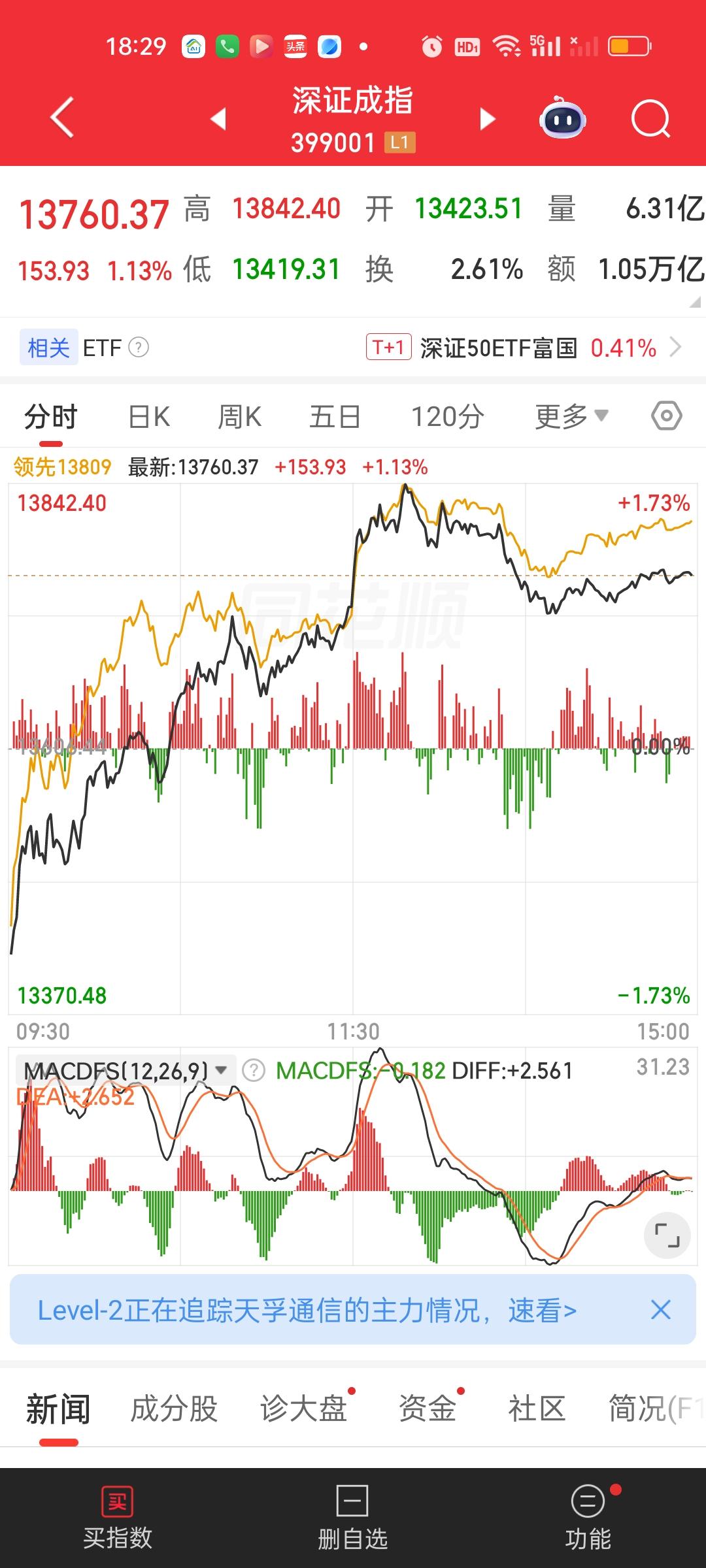
Task: Switch to the previous index
Action: (218, 119)
